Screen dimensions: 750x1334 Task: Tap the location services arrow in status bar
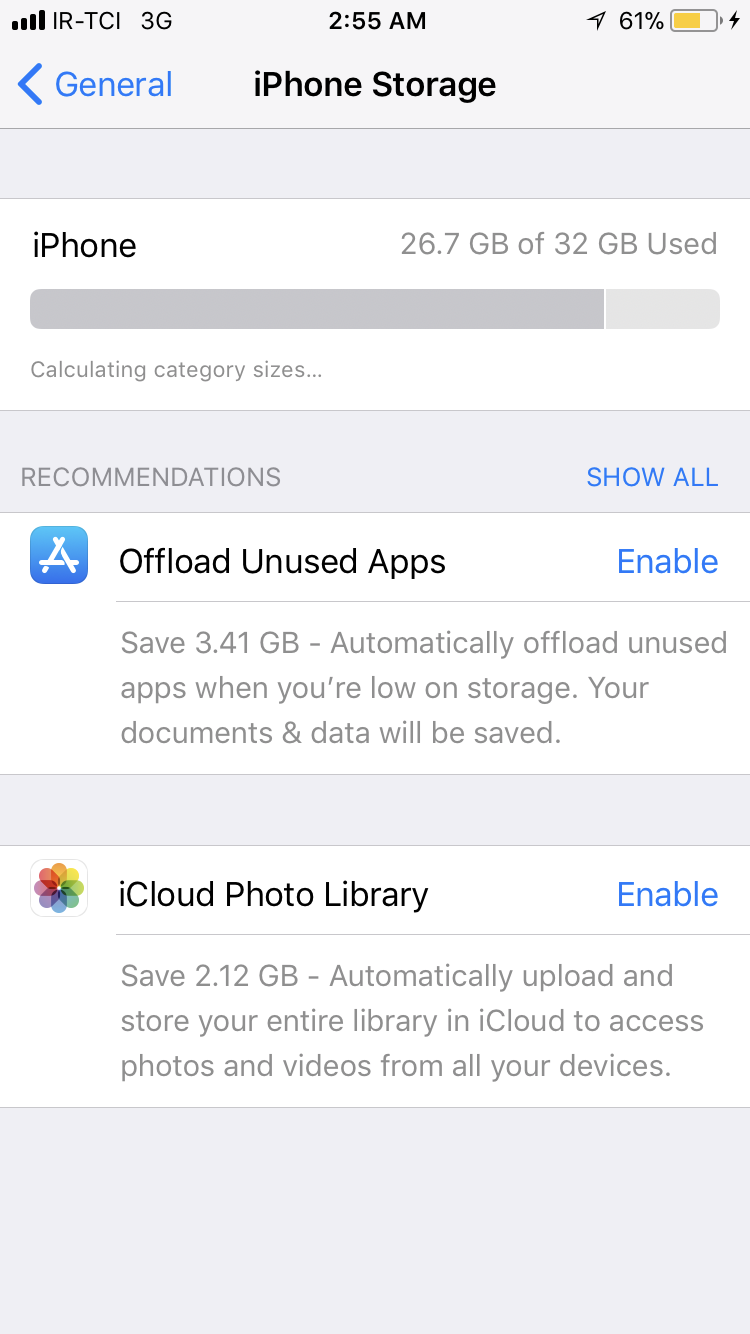click(597, 19)
